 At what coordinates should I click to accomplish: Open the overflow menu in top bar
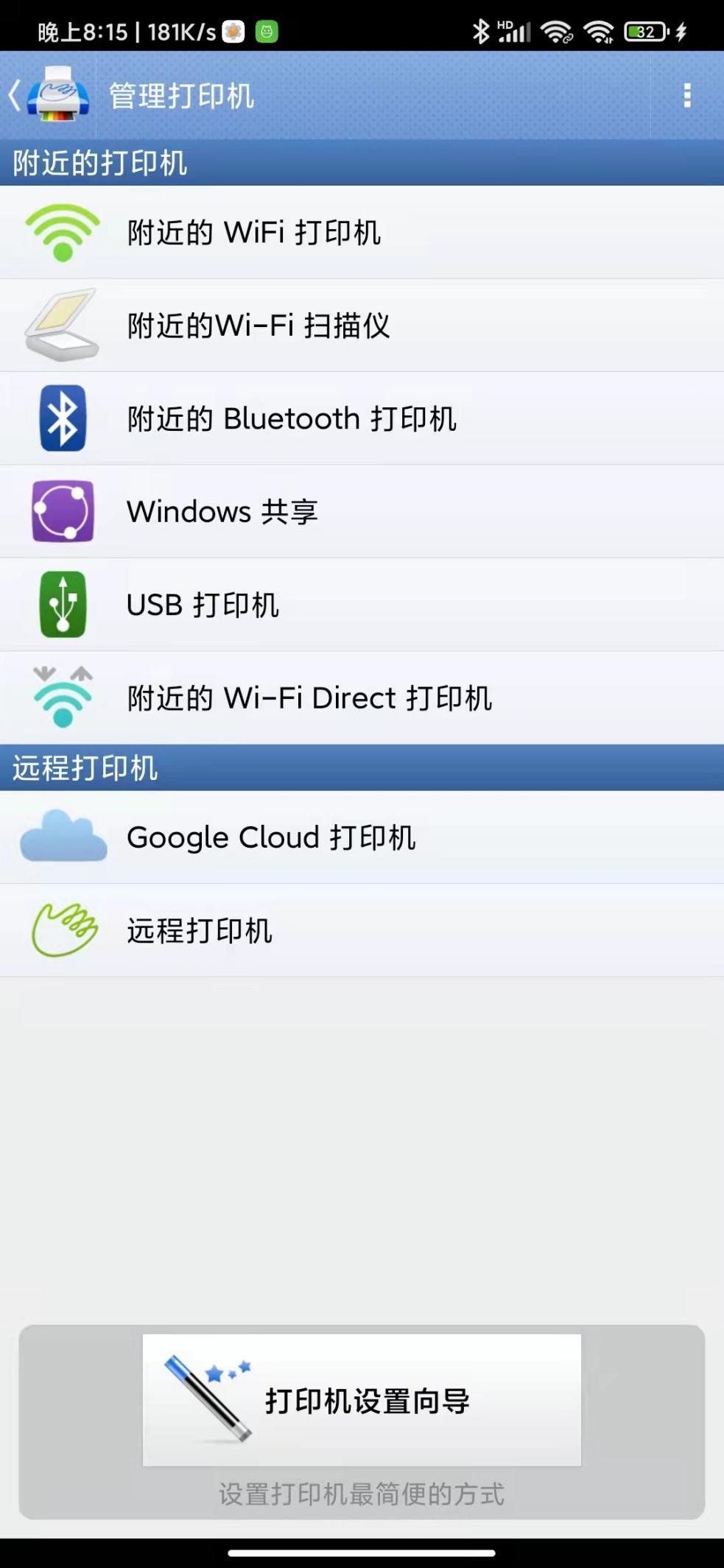(688, 94)
